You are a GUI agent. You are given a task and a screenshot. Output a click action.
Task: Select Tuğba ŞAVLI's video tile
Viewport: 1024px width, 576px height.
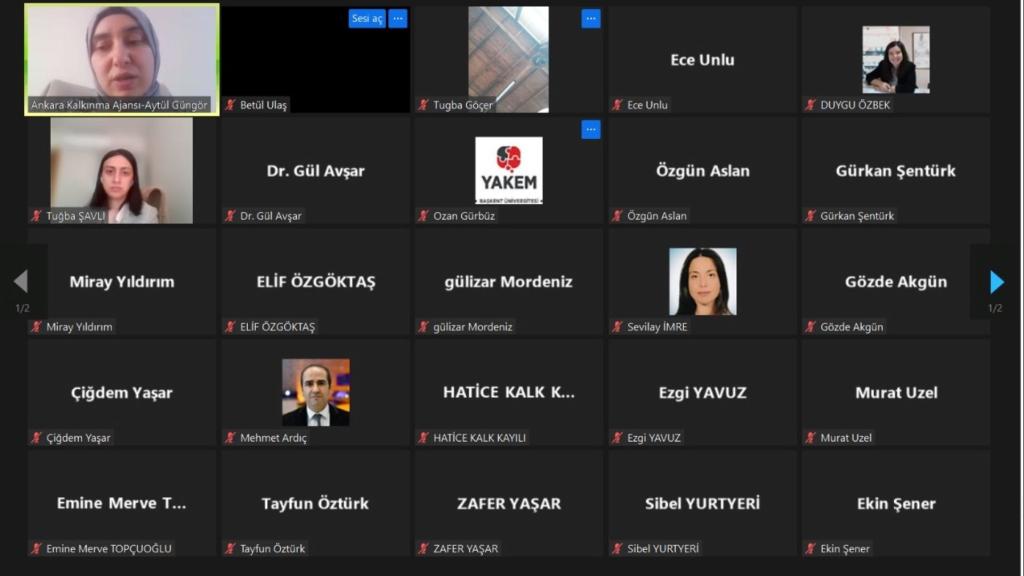(122, 168)
